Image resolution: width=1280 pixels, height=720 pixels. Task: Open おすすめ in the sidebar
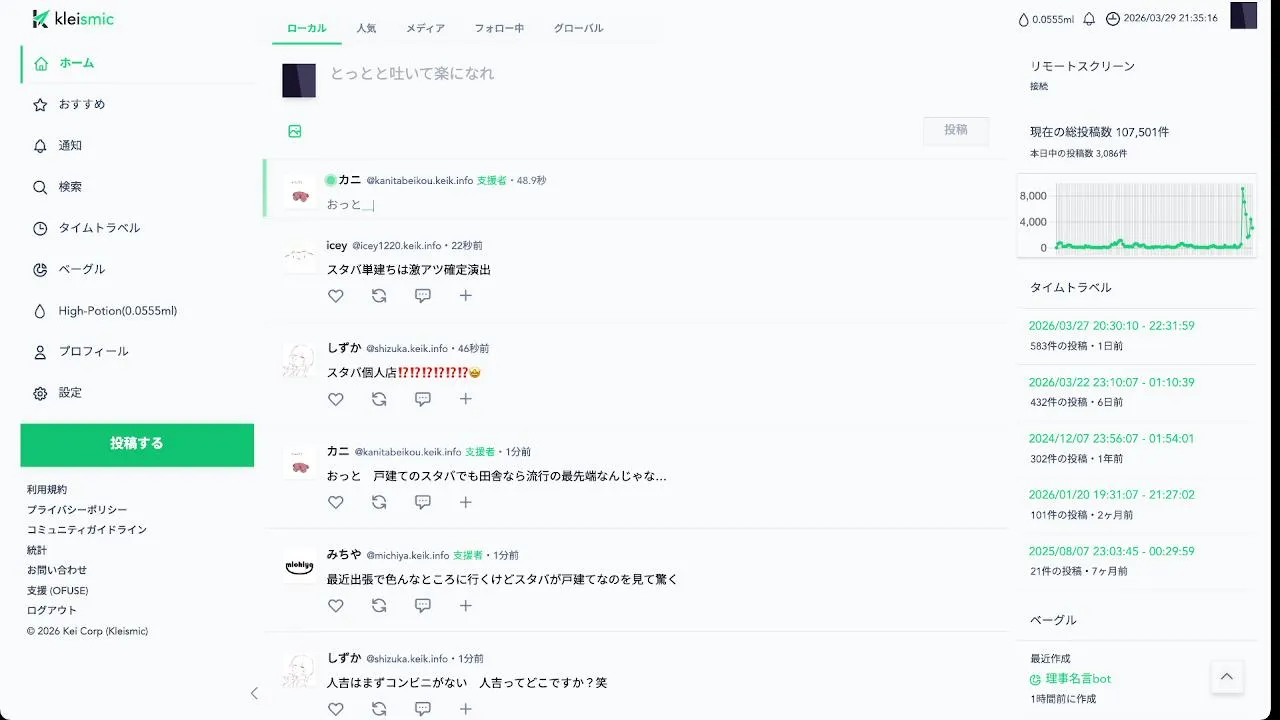coord(82,104)
